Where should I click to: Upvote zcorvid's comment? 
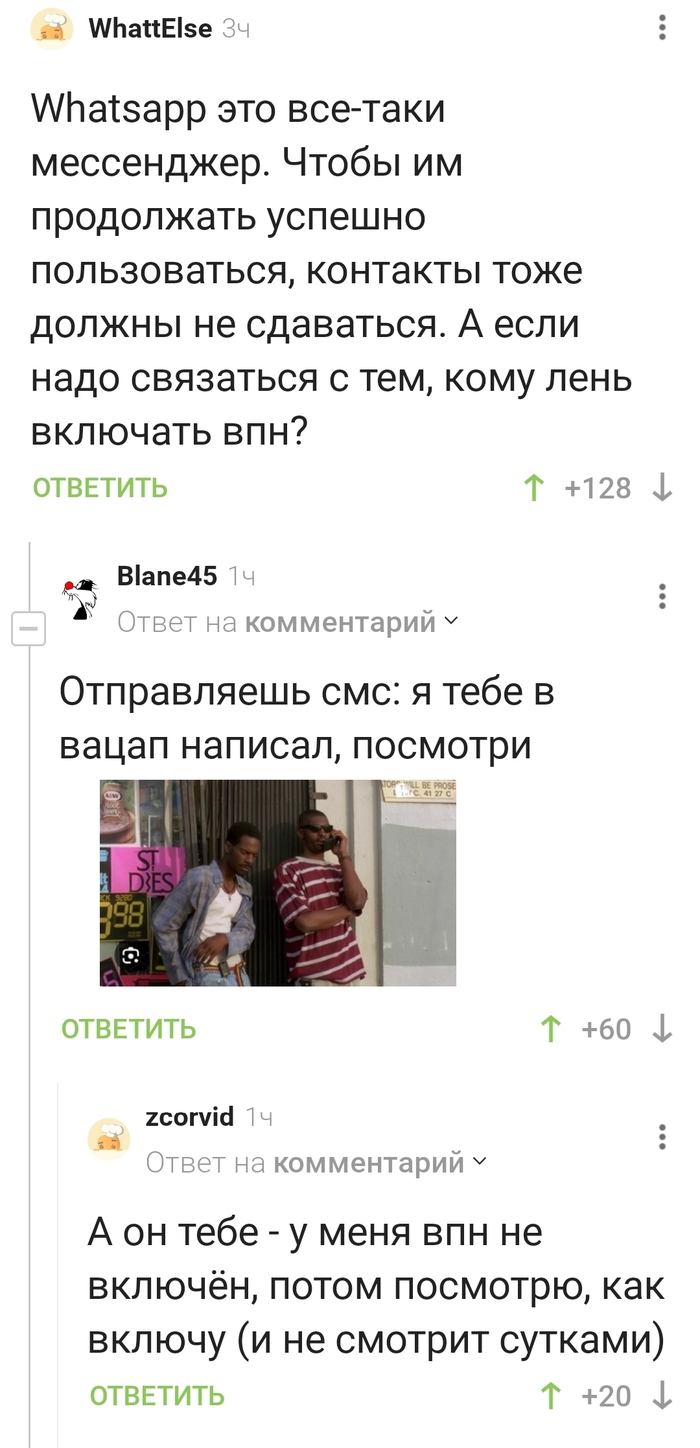(550, 1396)
